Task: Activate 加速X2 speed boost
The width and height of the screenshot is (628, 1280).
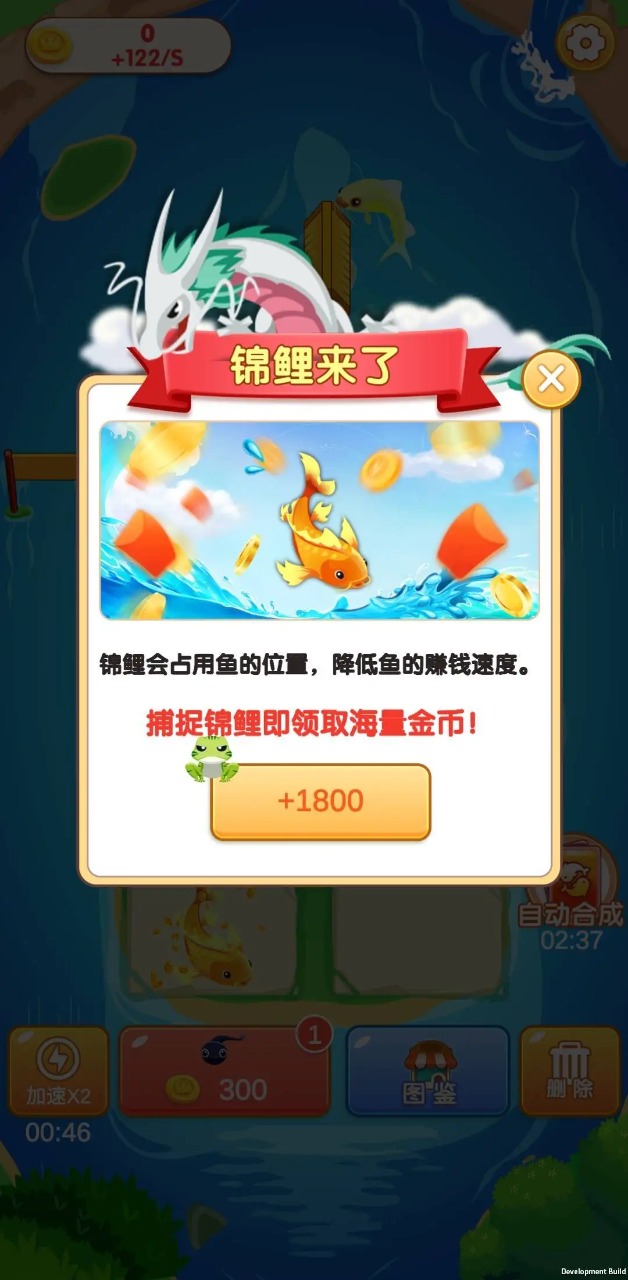Action: (x=58, y=1070)
